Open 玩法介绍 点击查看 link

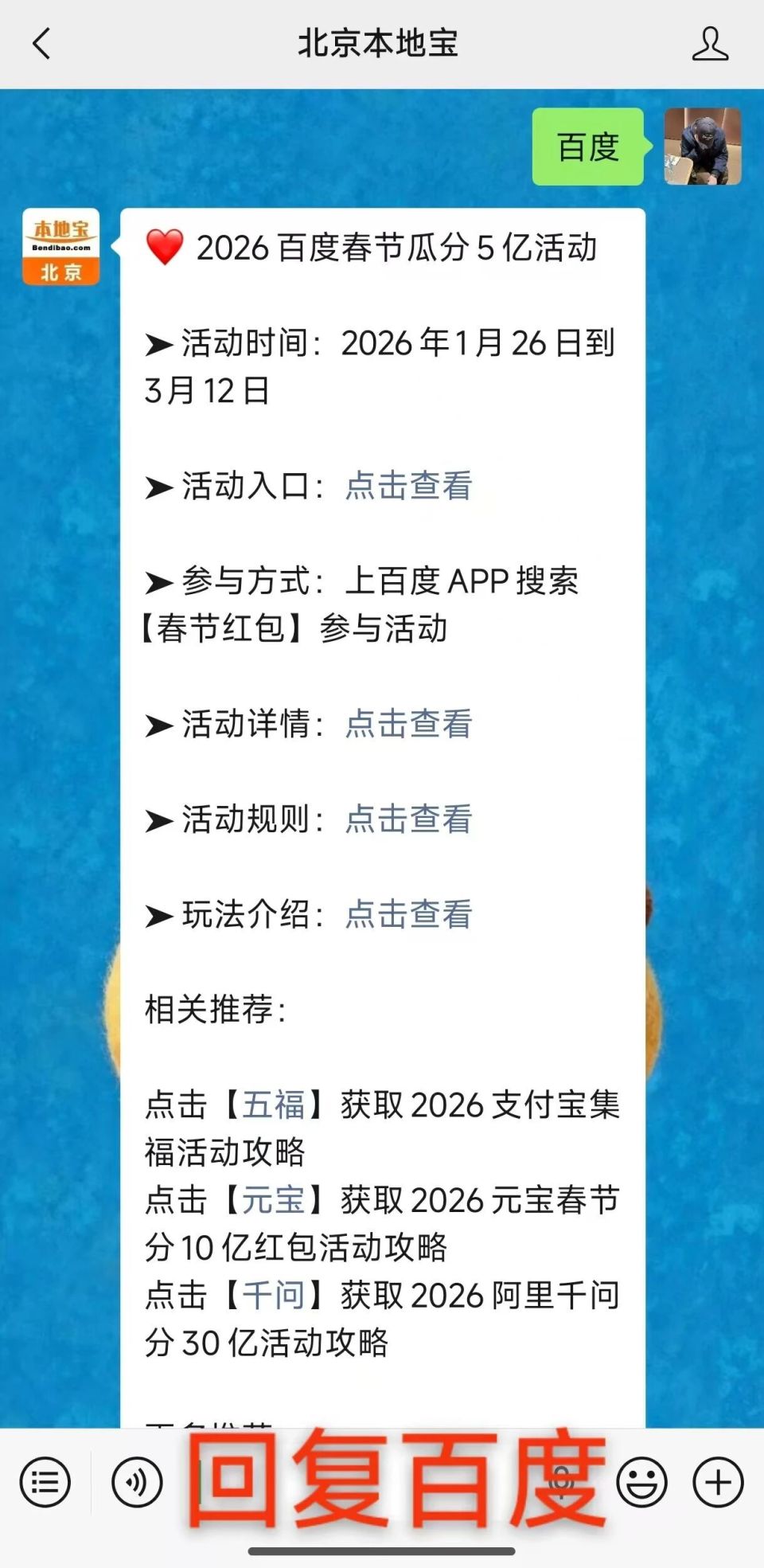[x=407, y=914]
